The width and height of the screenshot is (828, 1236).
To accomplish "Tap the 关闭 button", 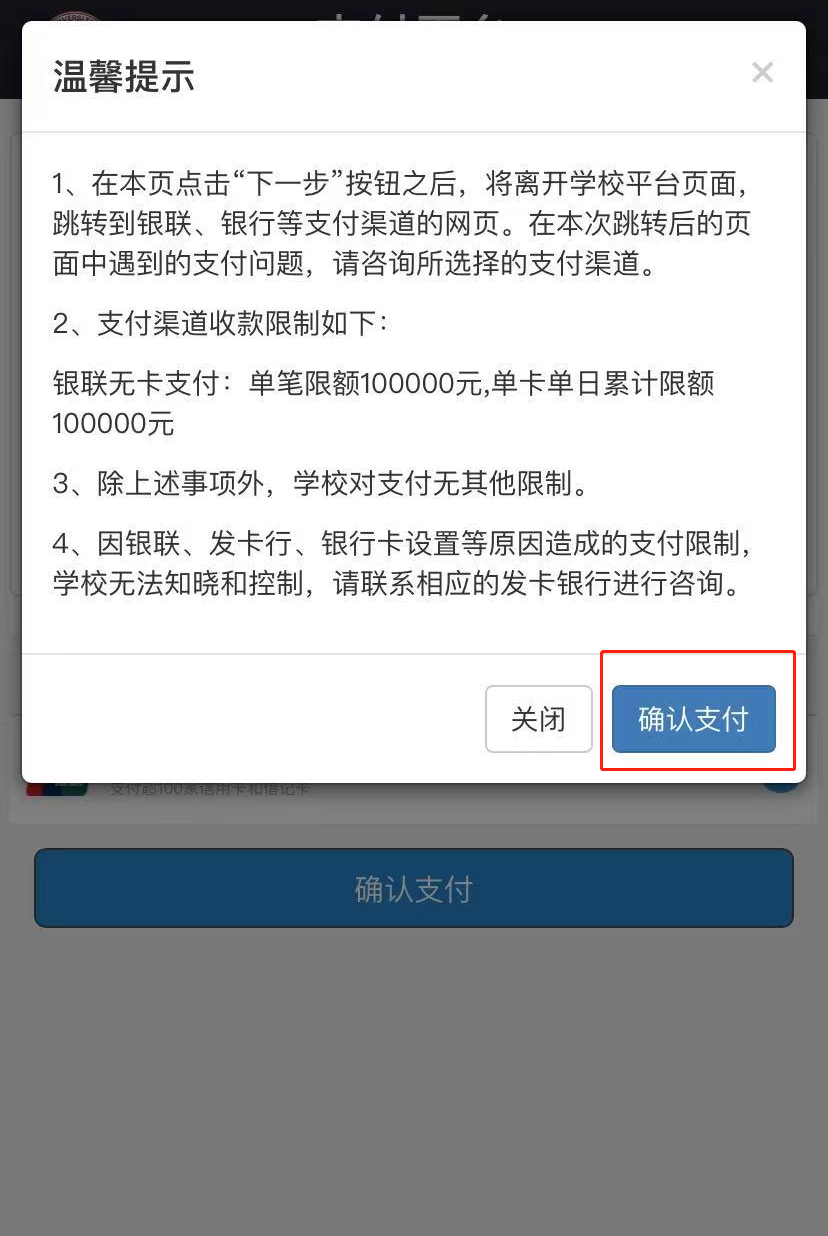I will [538, 719].
